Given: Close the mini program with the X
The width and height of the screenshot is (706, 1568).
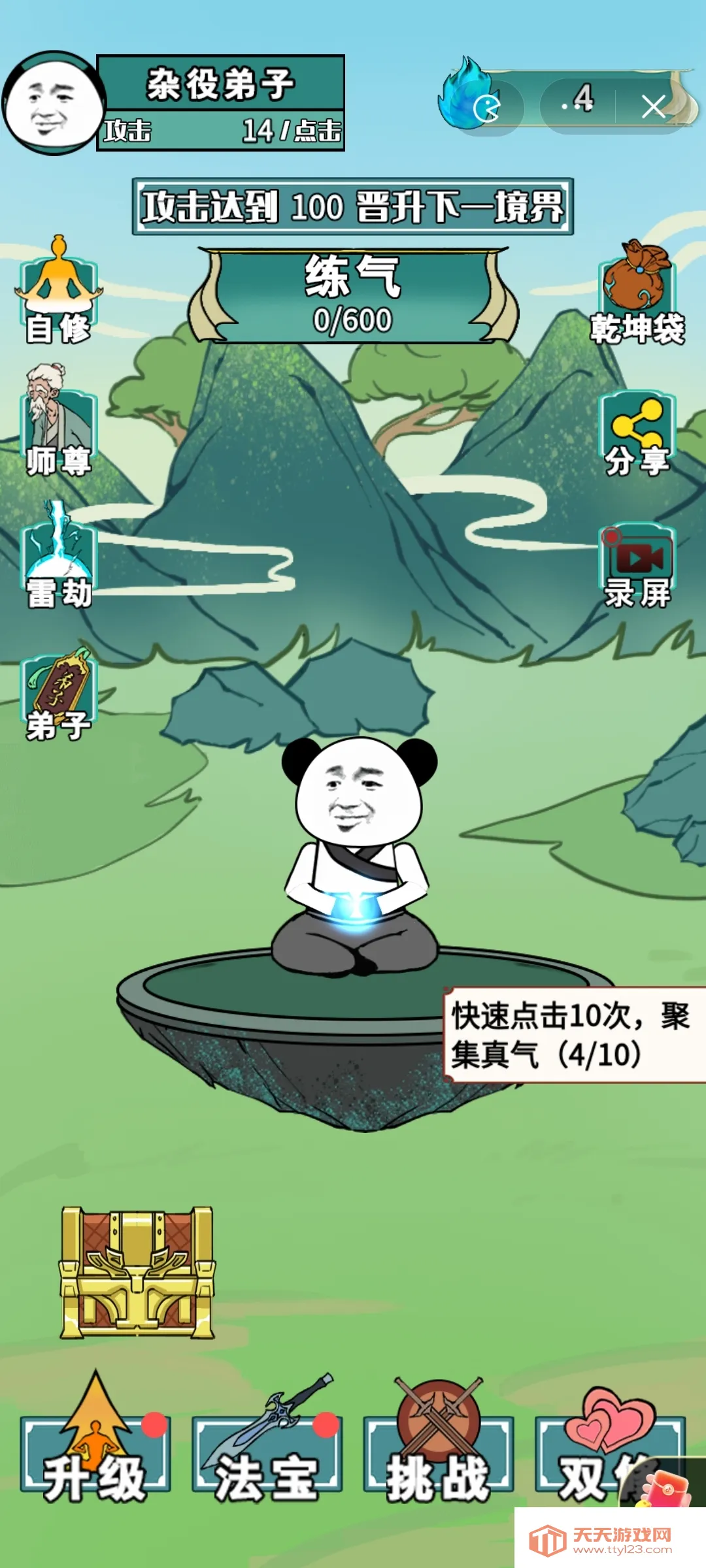Looking at the screenshot, I should point(652,106).
